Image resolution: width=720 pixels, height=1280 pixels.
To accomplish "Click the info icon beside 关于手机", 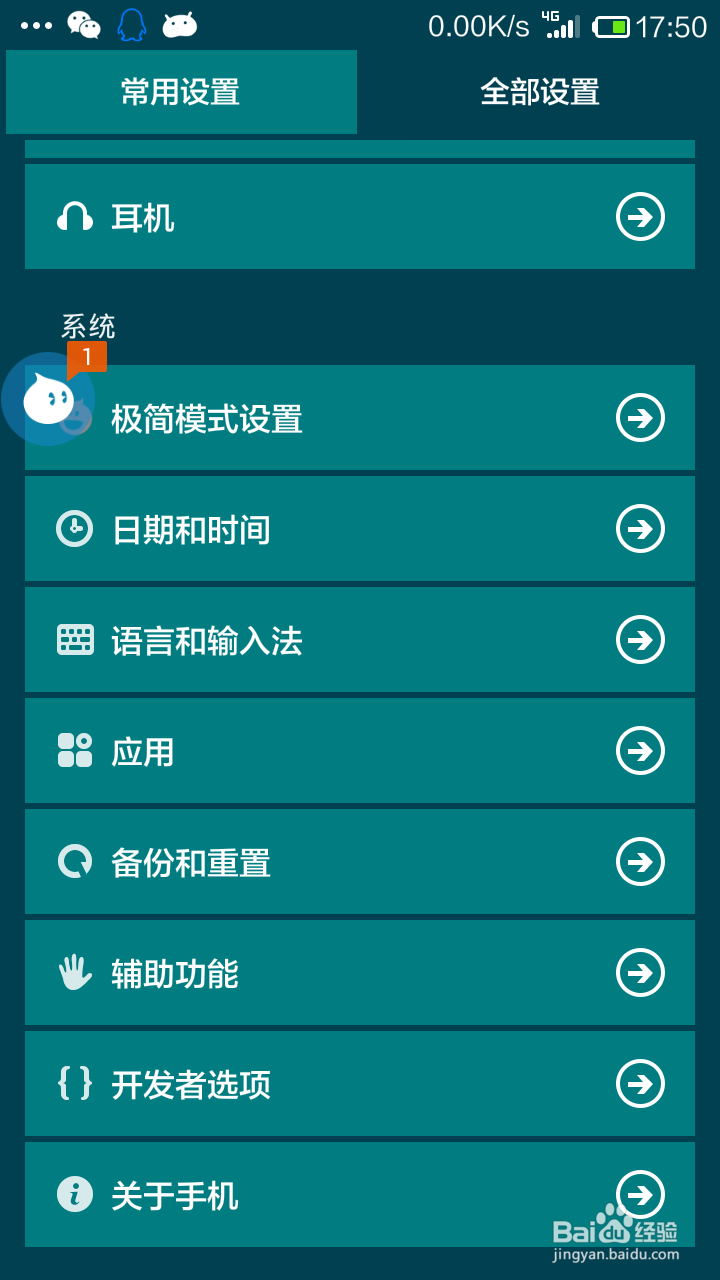I will 72,1195.
